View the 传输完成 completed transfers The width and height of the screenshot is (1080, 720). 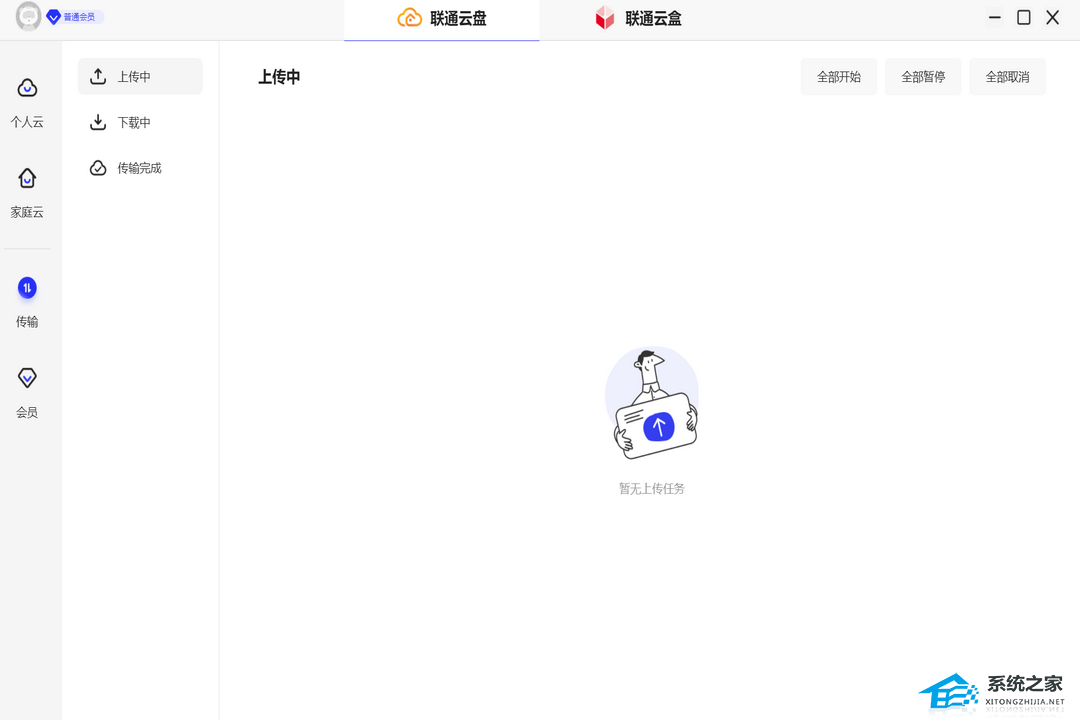[140, 168]
